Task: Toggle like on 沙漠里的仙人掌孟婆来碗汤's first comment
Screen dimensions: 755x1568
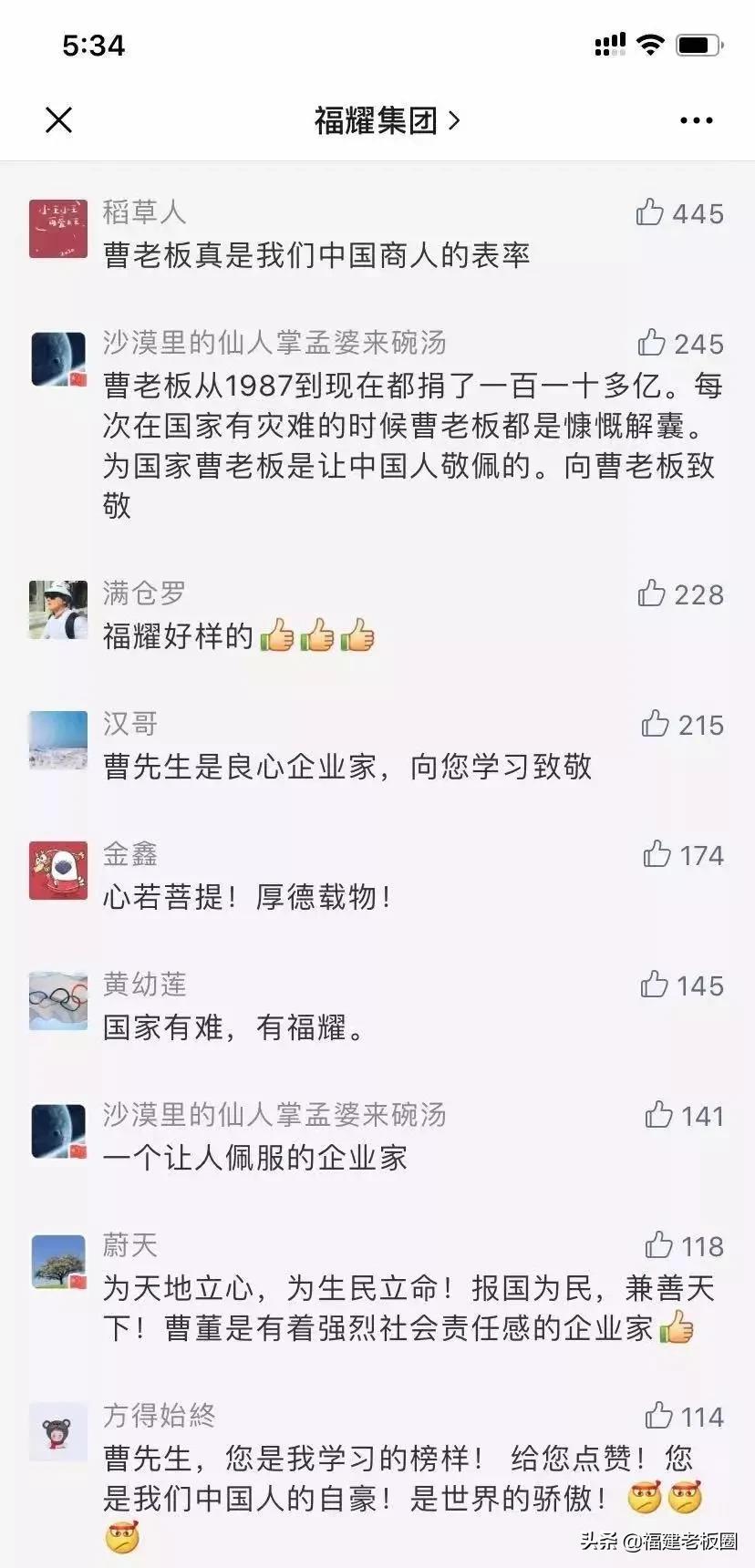Action: [x=652, y=343]
